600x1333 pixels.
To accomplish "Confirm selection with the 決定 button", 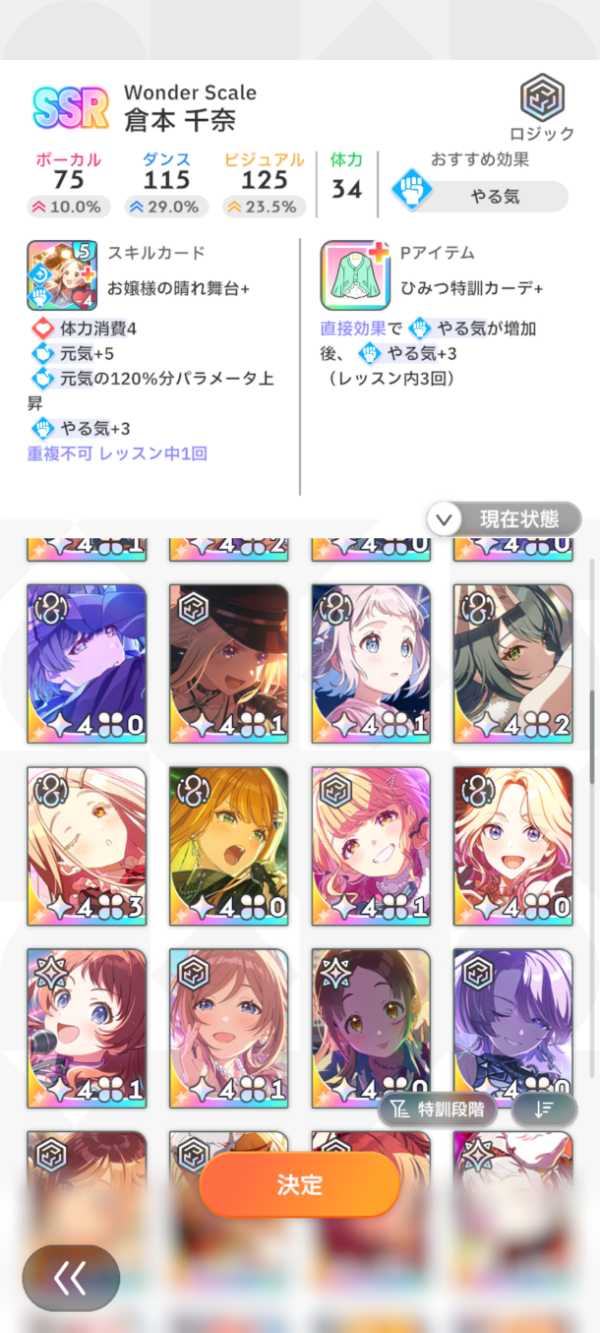I will pyautogui.click(x=299, y=1185).
